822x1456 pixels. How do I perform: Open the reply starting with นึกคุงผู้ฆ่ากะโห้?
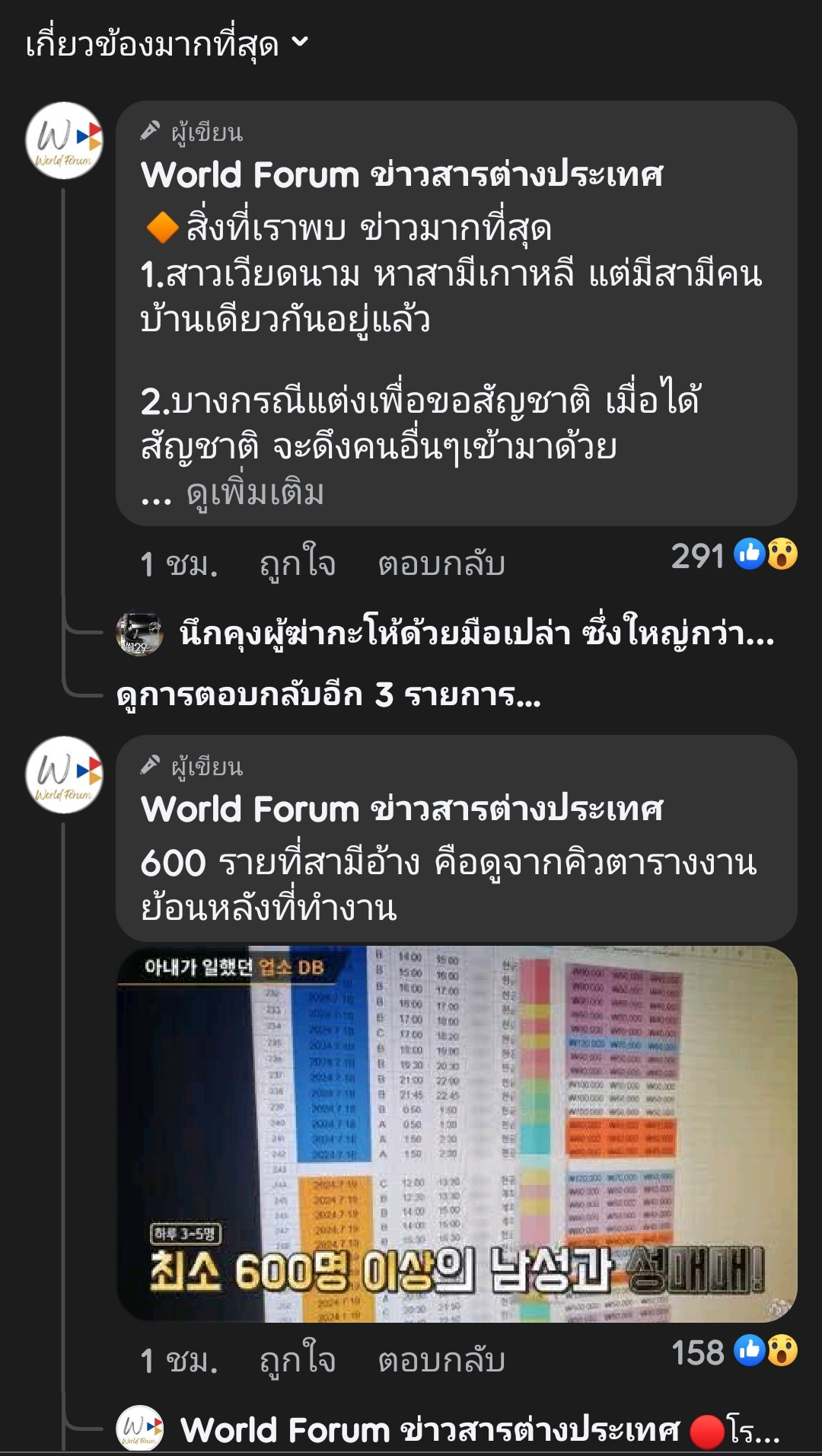[476, 634]
